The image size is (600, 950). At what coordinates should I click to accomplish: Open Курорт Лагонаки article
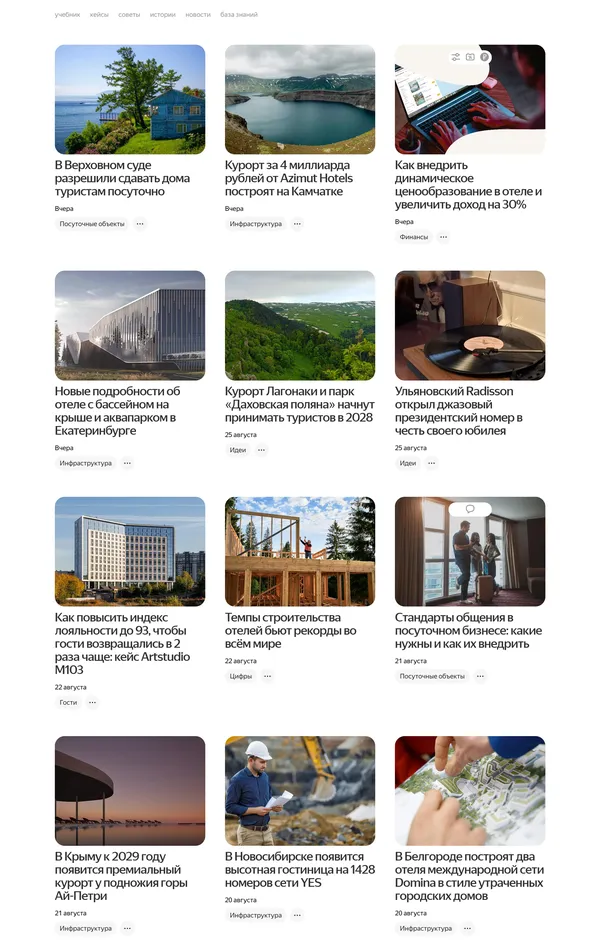[x=298, y=404]
